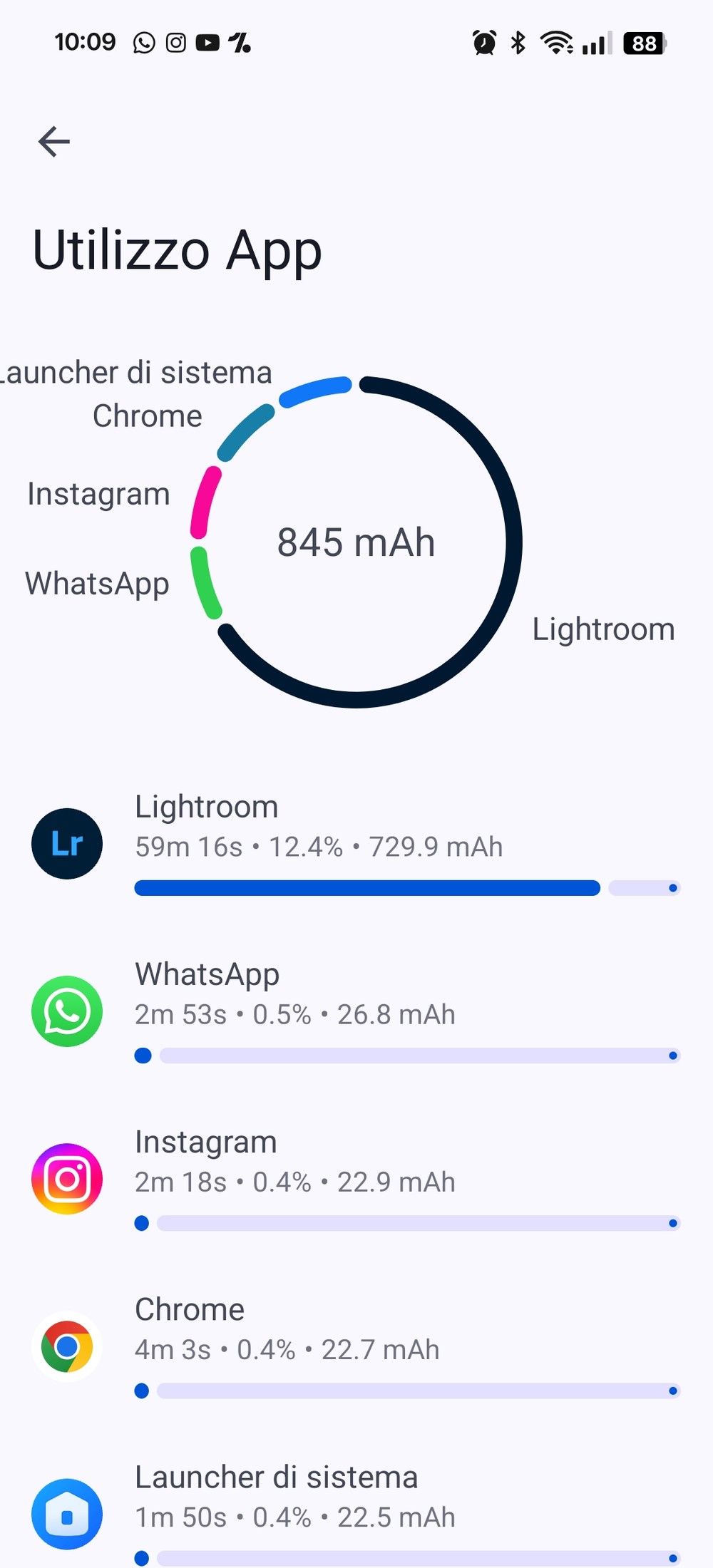Go back using the top arrow

(54, 141)
